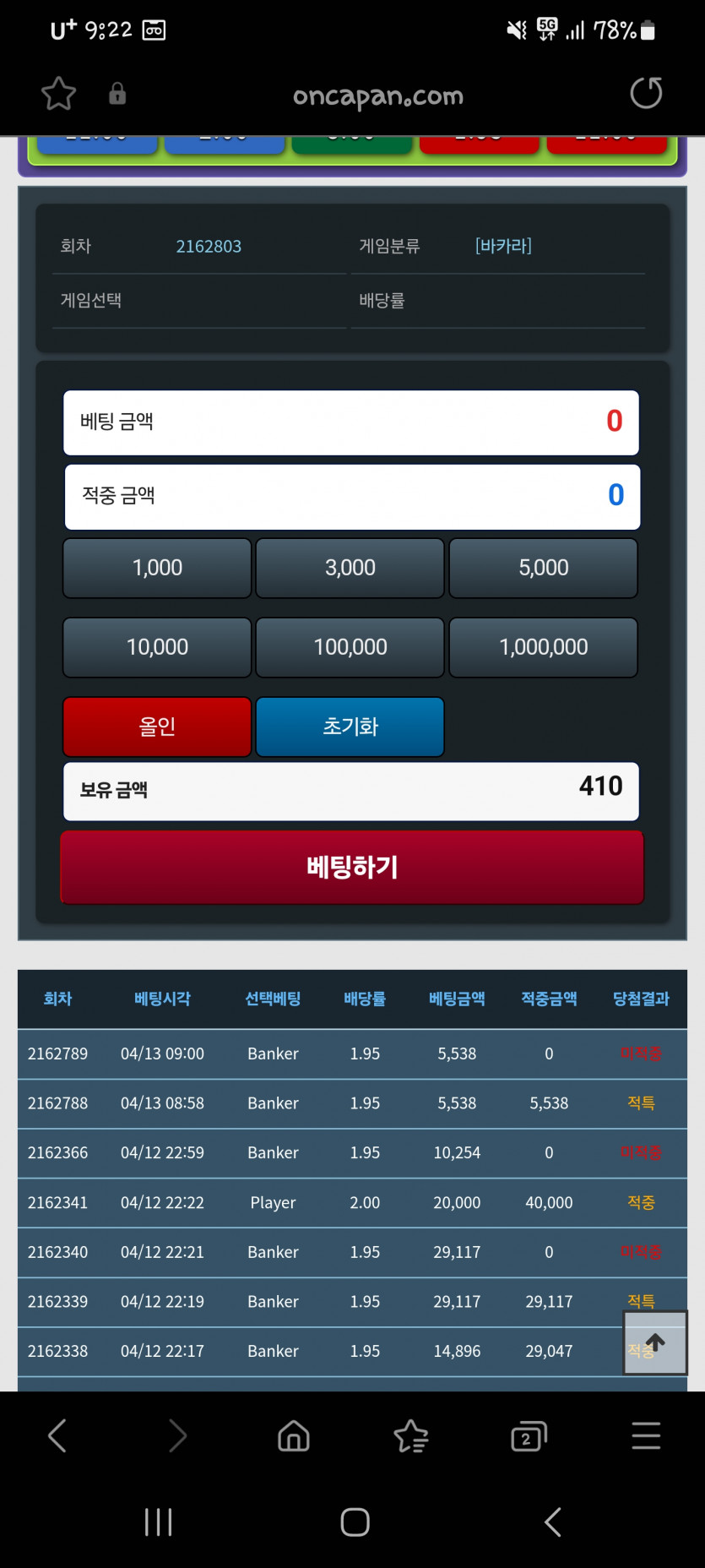Add 3,000 to the bet amount
The width and height of the screenshot is (705, 1568).
point(350,568)
